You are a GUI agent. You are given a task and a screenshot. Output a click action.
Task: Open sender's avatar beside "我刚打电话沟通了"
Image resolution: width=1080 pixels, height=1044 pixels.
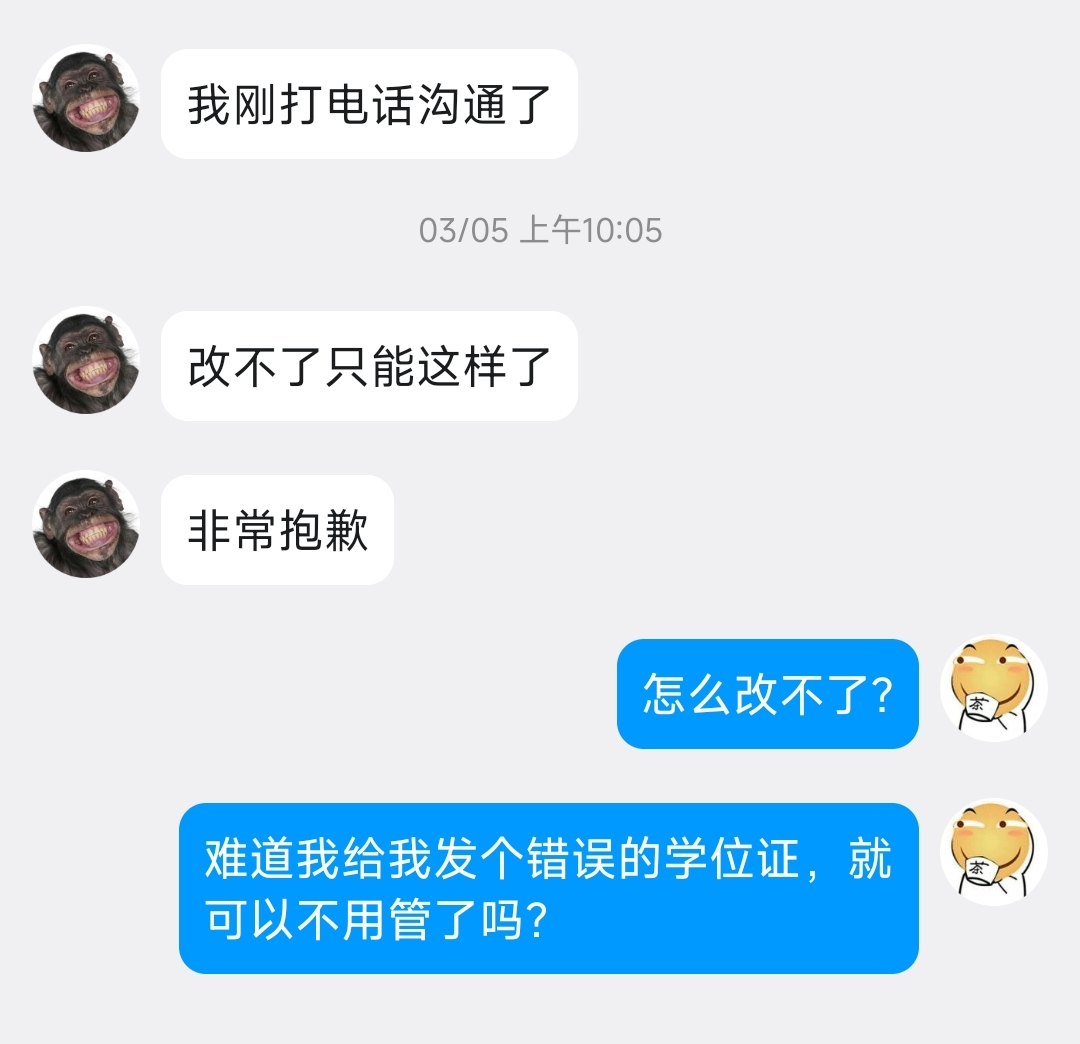86,100
